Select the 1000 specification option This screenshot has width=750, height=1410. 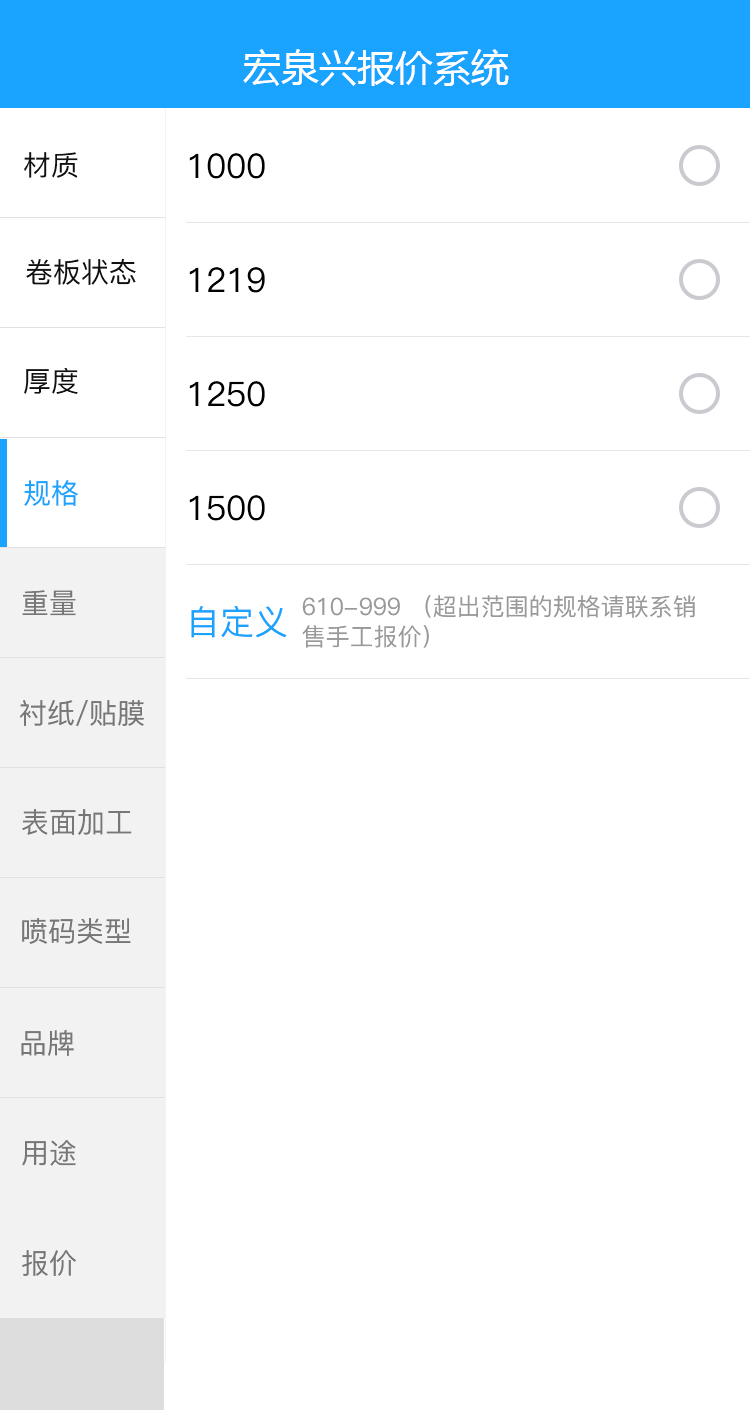[698, 166]
